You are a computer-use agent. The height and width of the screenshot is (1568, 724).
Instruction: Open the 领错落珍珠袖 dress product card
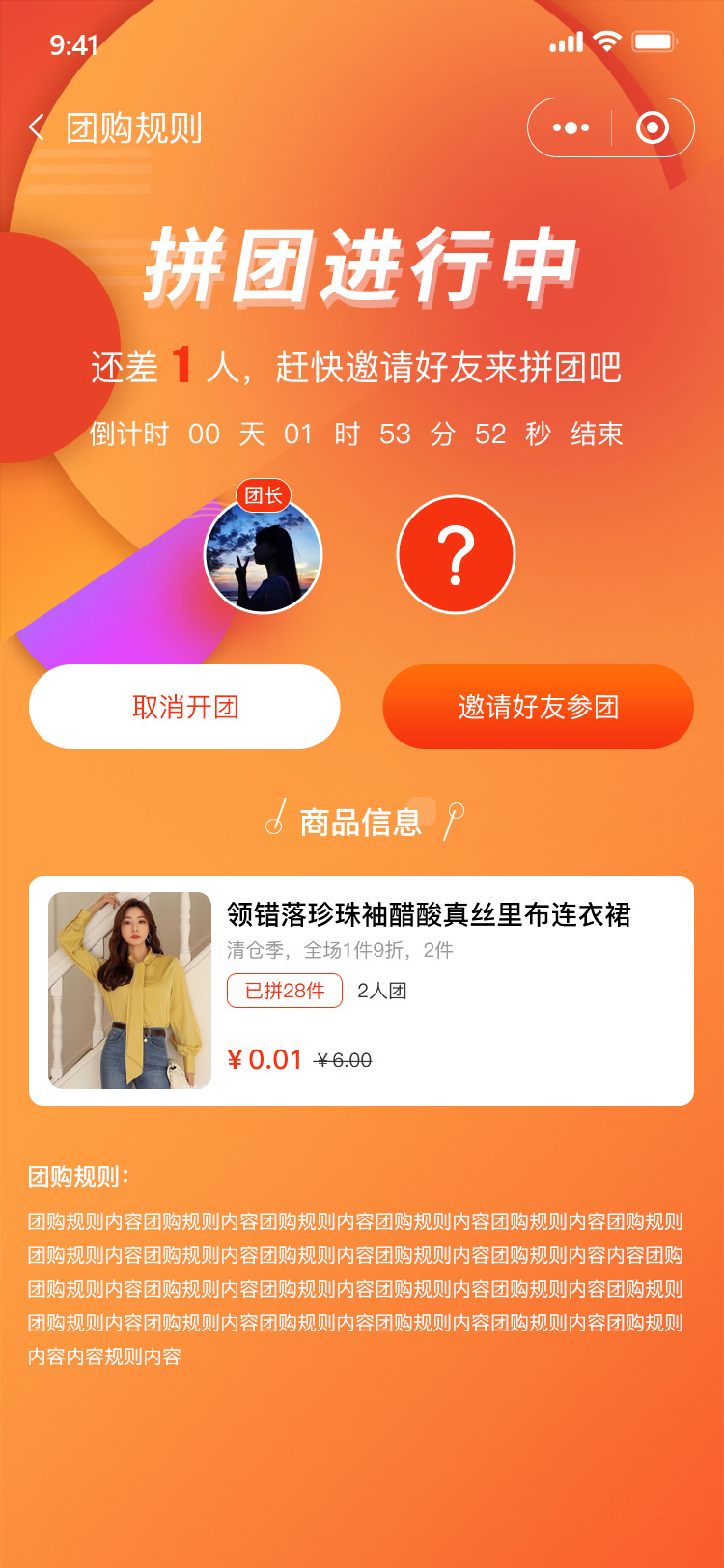click(361, 990)
